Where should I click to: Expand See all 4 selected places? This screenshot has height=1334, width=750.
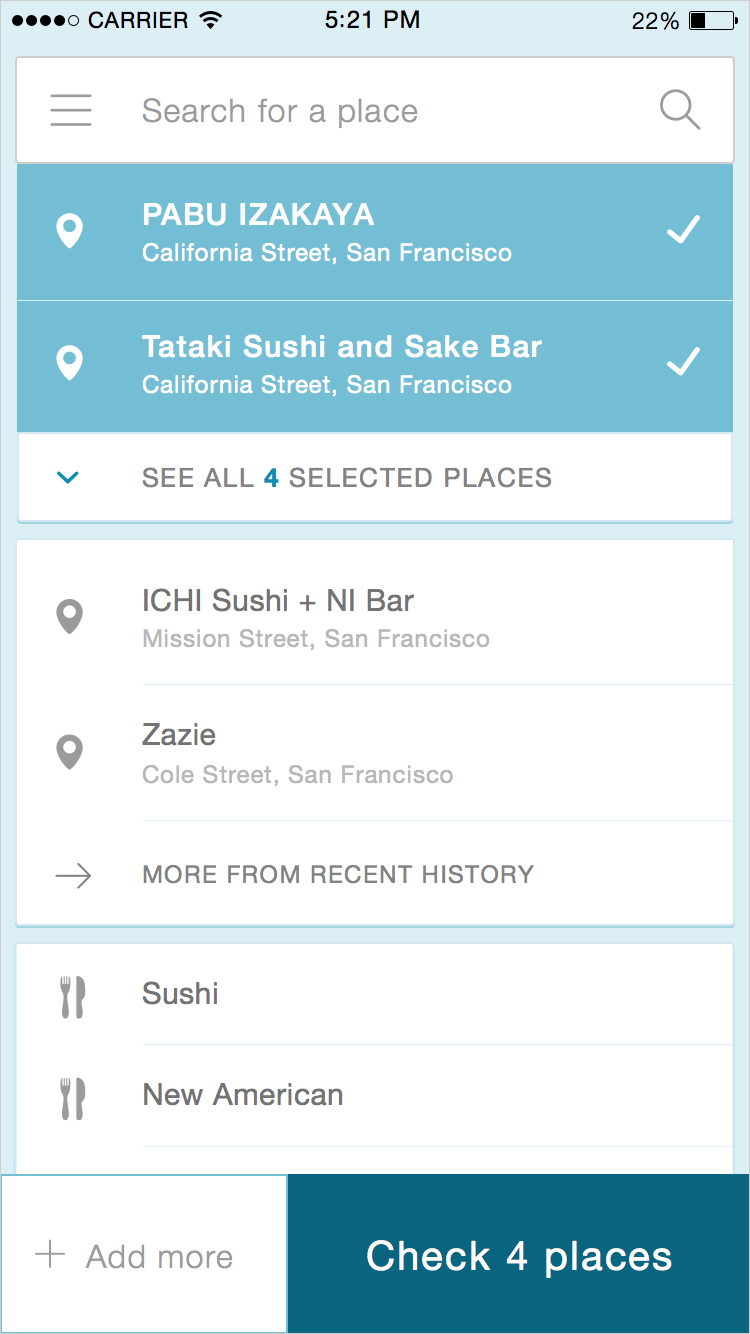(x=375, y=477)
